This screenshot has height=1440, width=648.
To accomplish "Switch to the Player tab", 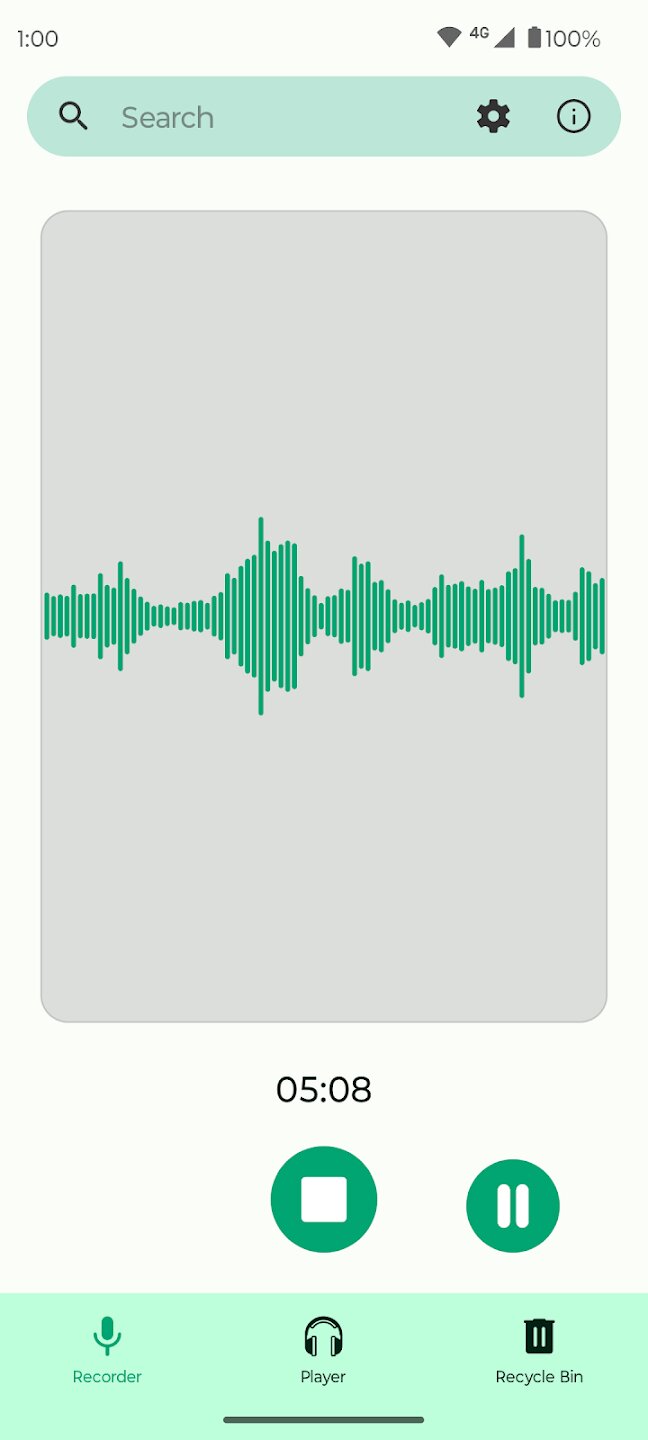I will tap(323, 1350).
